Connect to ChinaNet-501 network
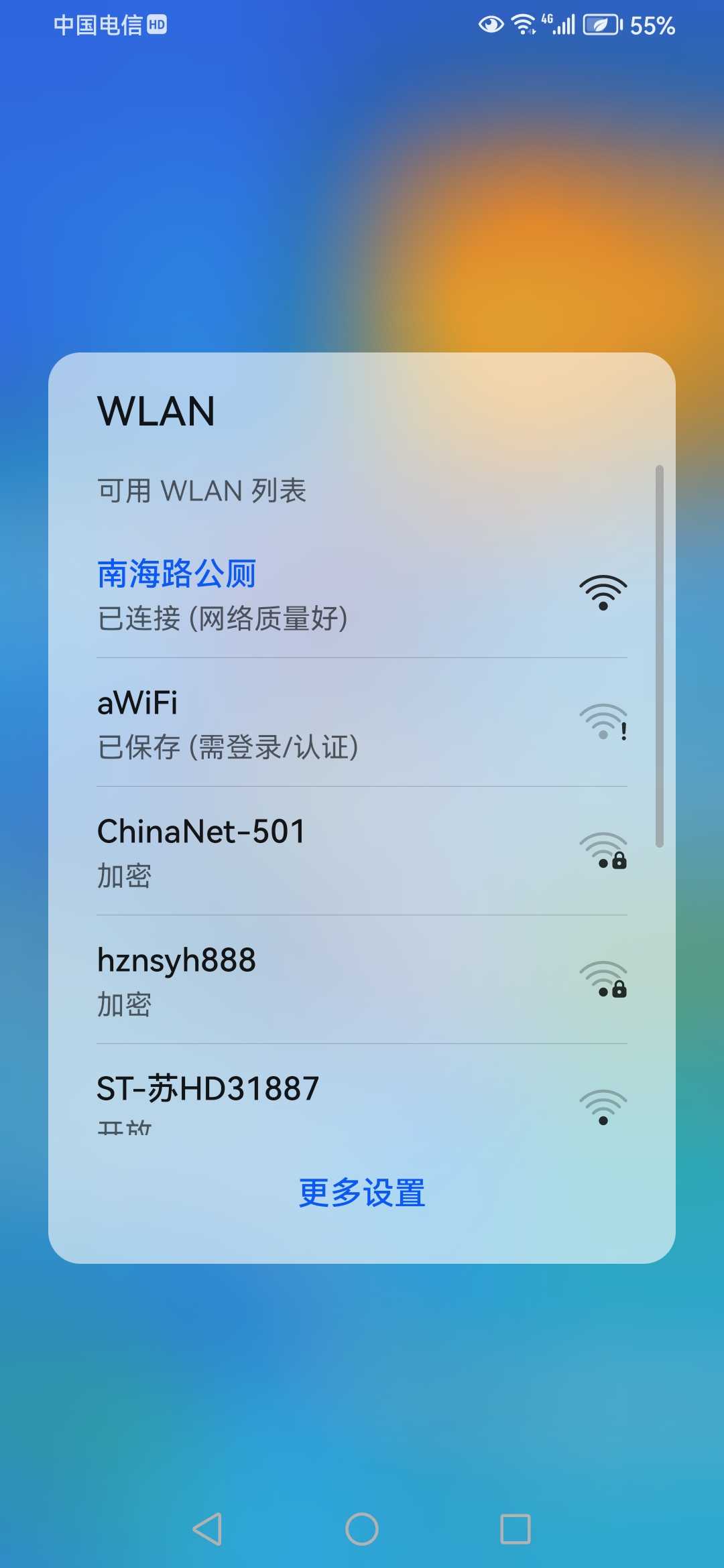 (x=362, y=852)
